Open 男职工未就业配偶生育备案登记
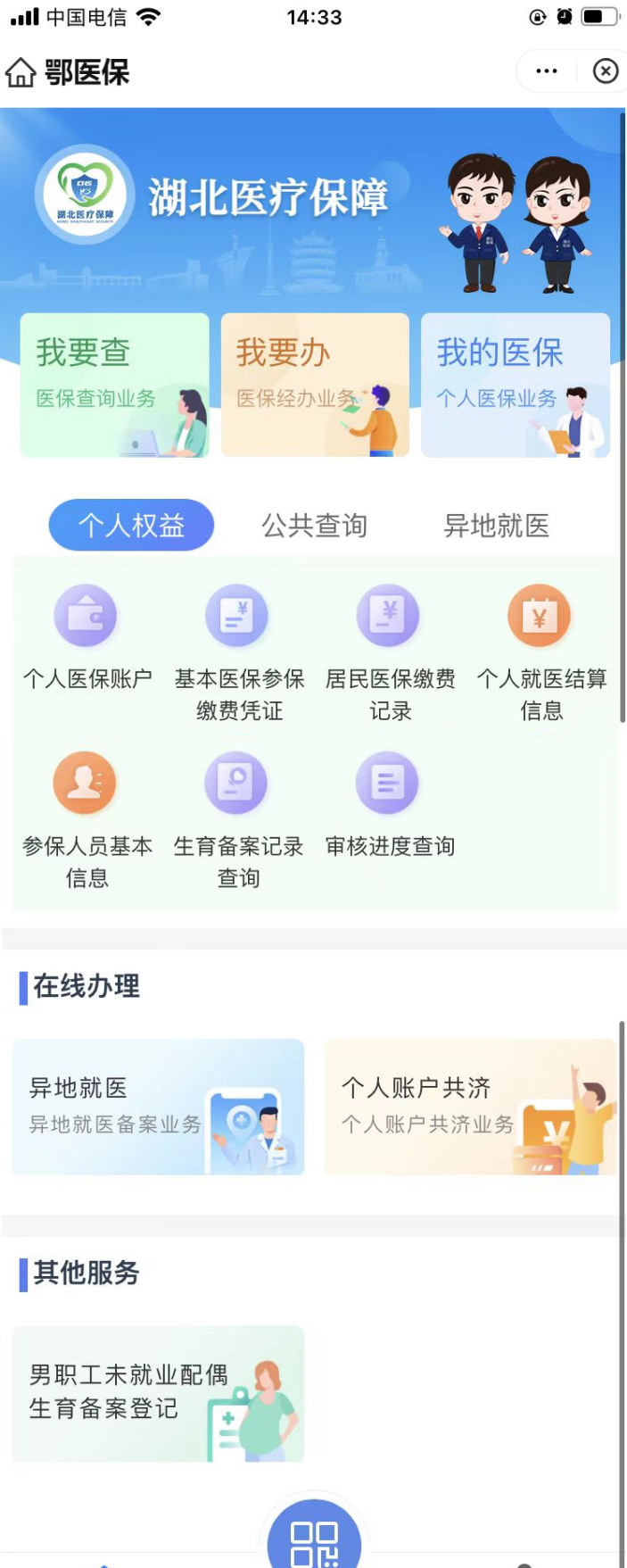 tap(158, 1393)
